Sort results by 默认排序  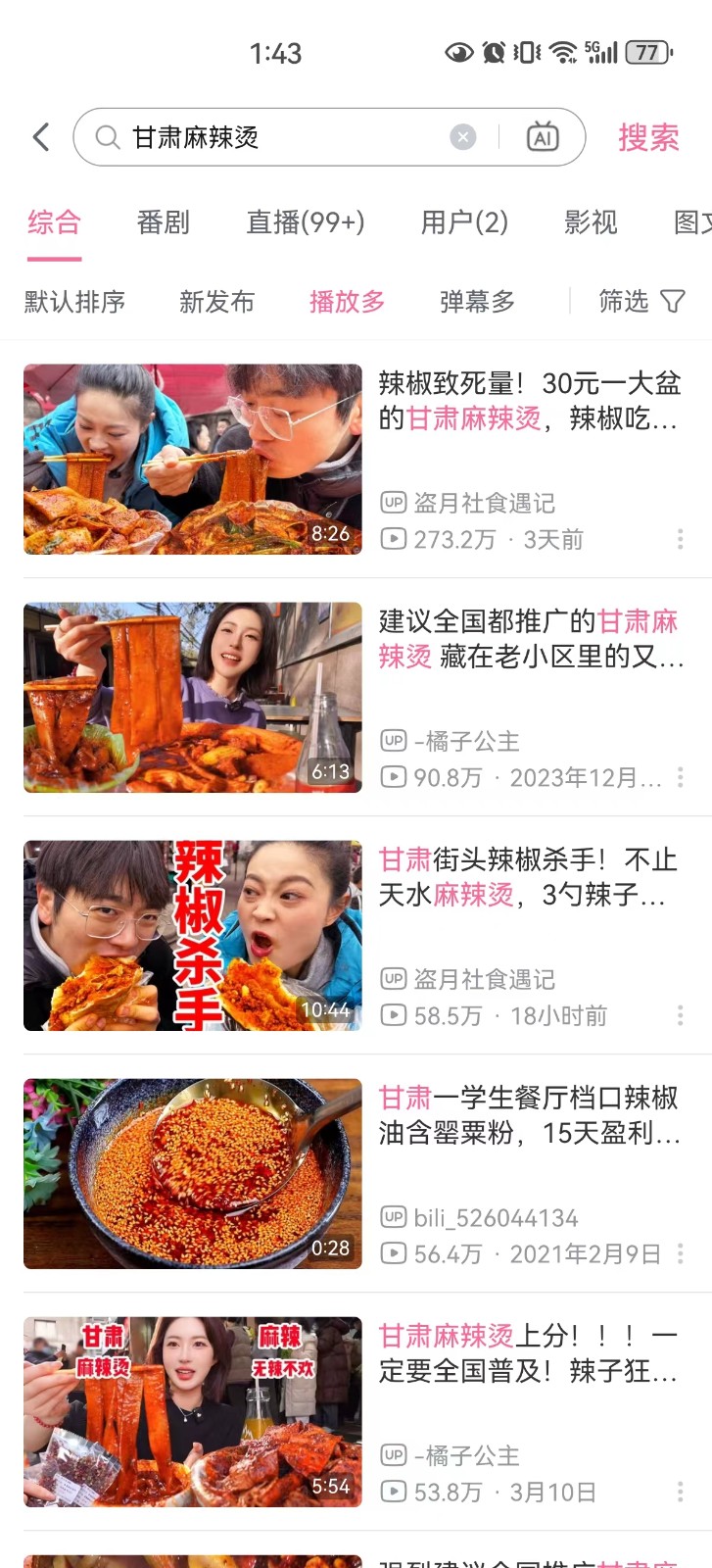pyautogui.click(x=74, y=302)
